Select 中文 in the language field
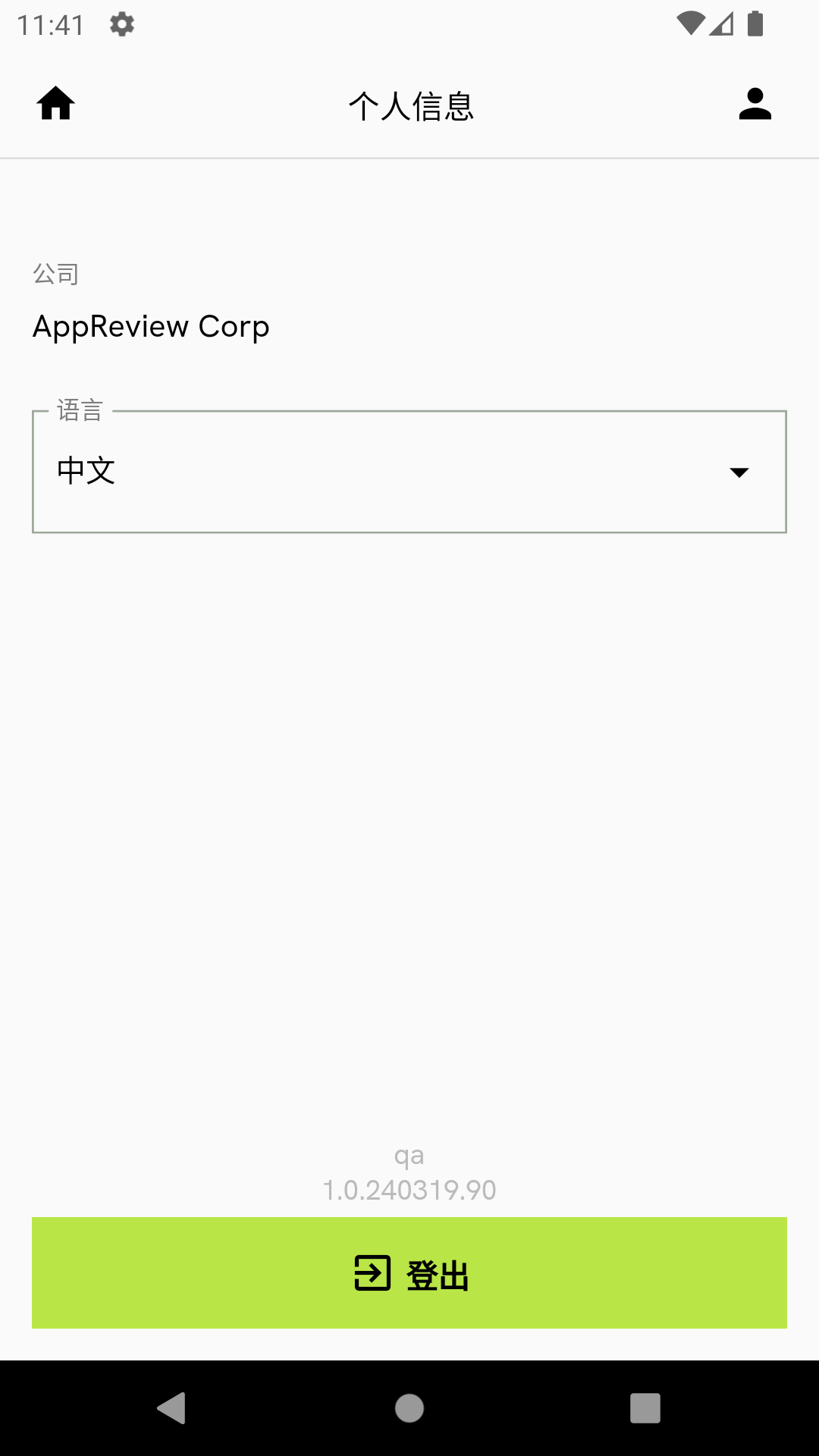The image size is (819, 1456). (87, 470)
